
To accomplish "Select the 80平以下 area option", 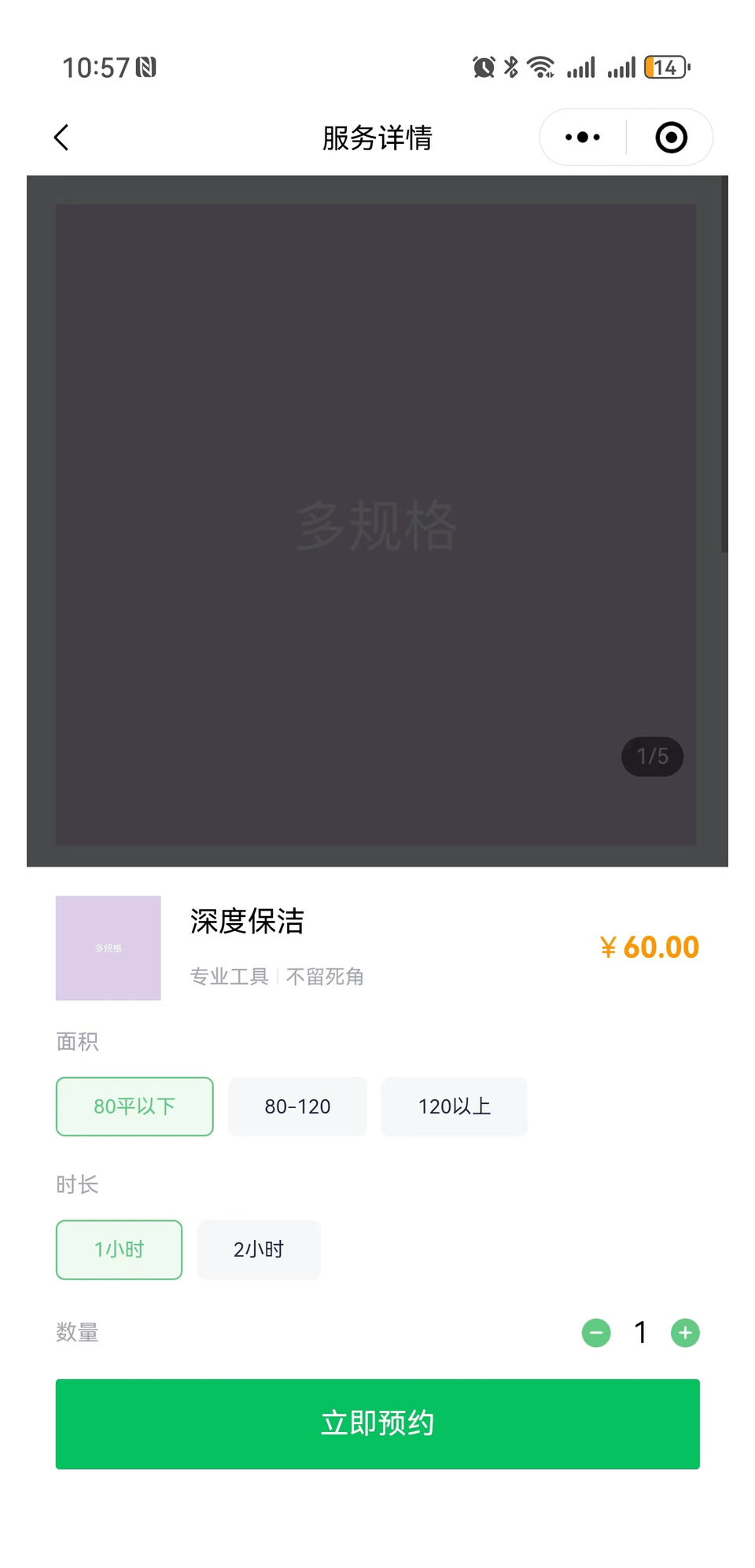I will [134, 1106].
